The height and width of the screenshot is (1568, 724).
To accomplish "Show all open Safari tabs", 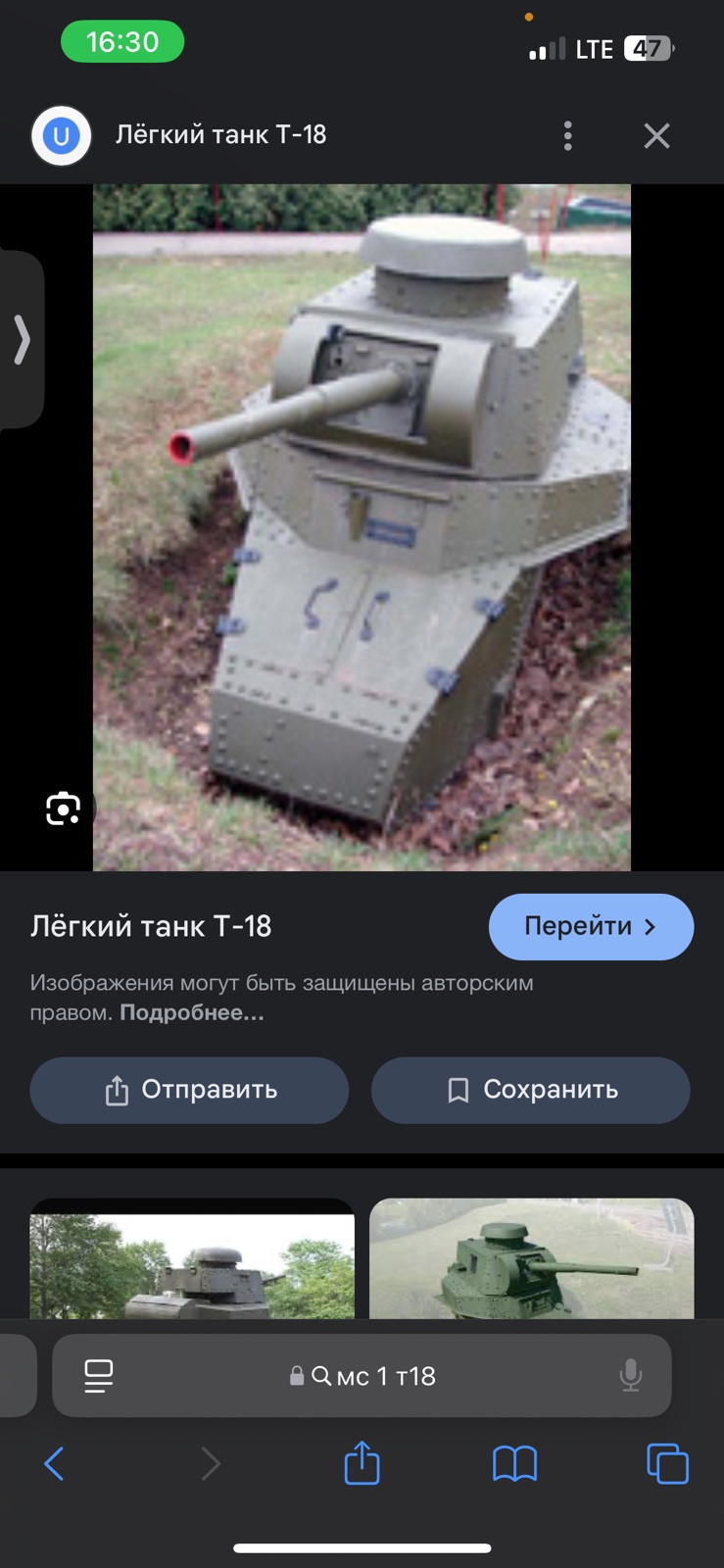I will click(667, 1464).
